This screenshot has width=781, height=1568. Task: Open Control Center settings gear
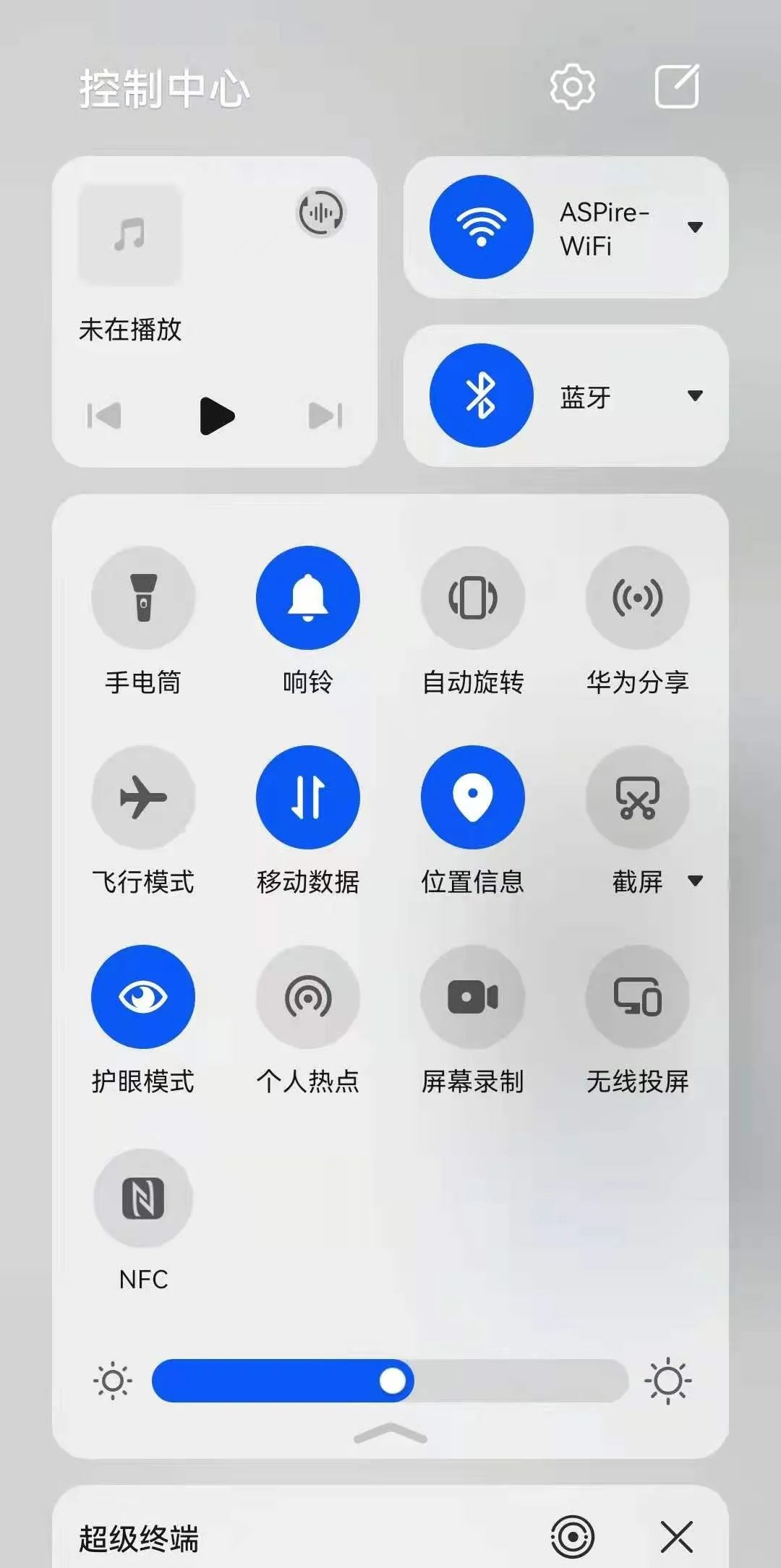573,85
